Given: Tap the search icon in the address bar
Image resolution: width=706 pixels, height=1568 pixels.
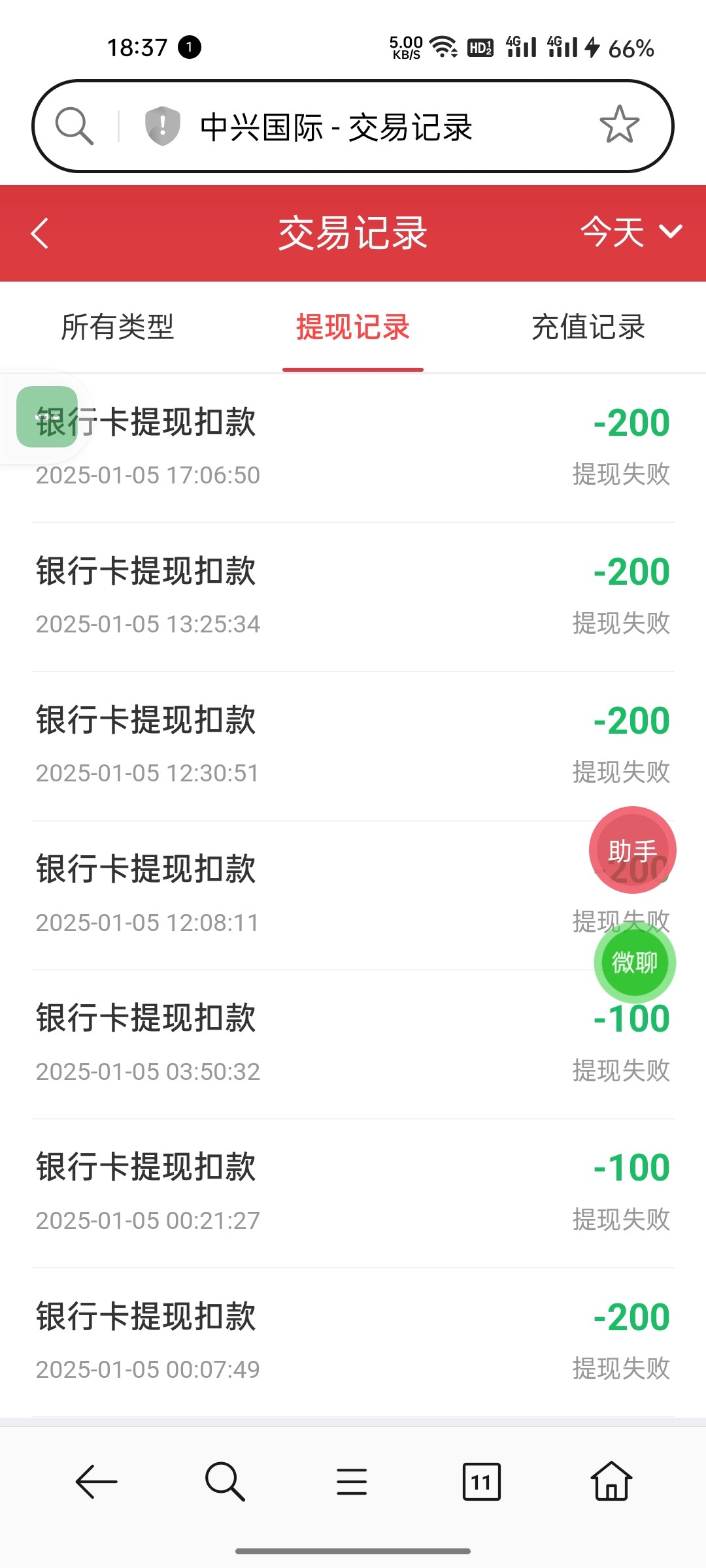Looking at the screenshot, I should pos(74,125).
